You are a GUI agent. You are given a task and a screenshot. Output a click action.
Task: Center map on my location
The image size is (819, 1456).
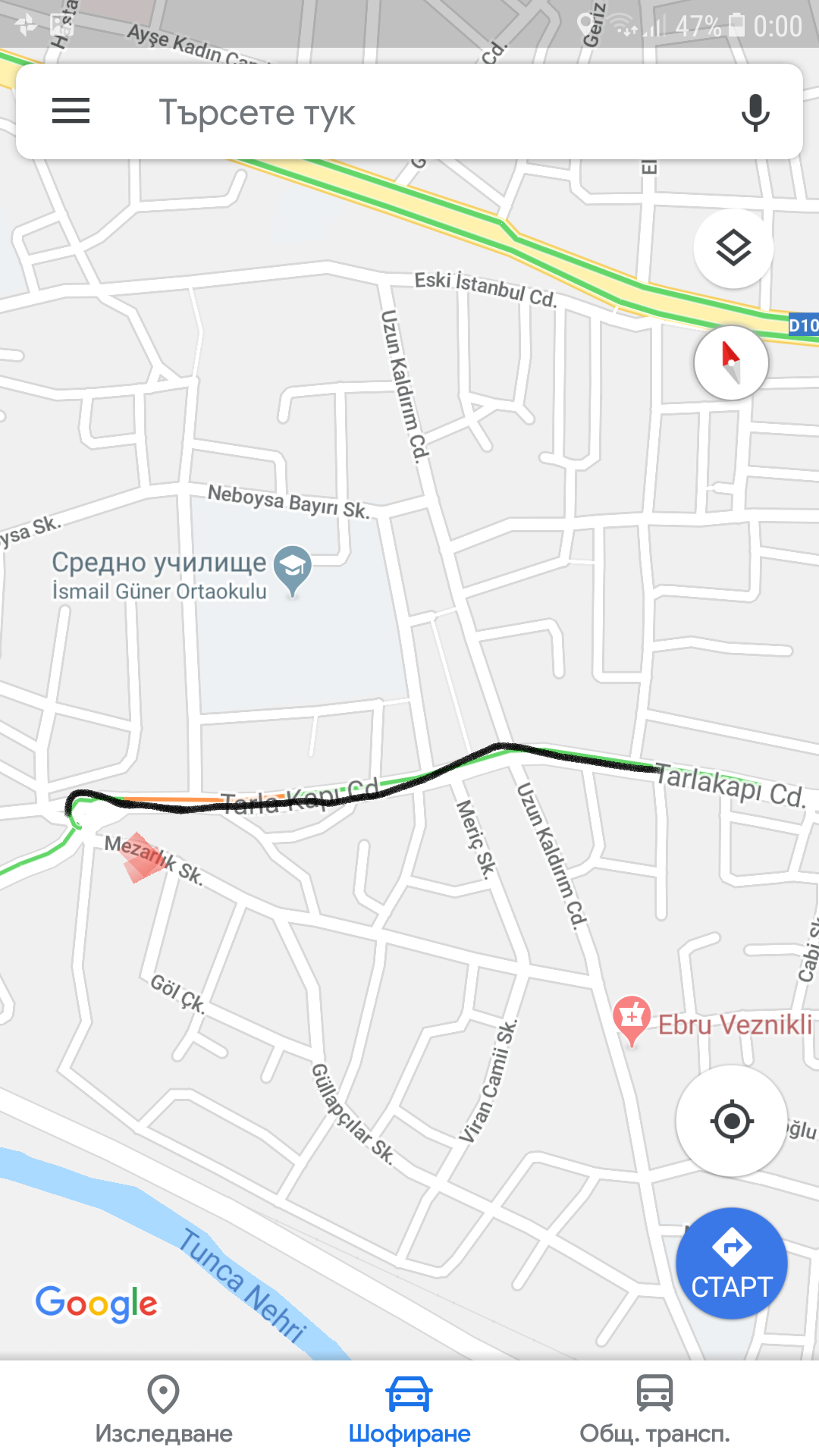click(731, 1121)
